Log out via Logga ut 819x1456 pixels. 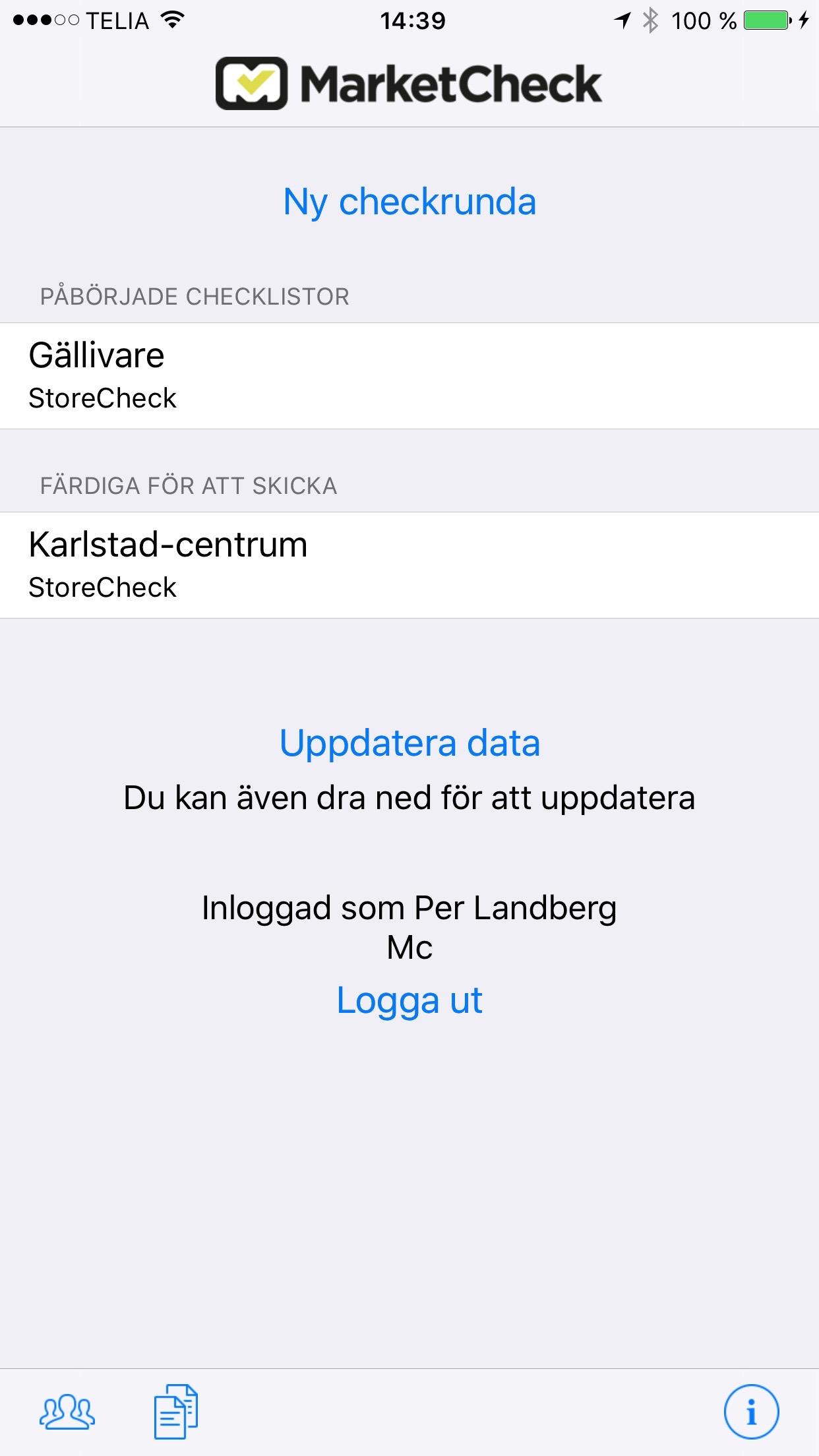[x=409, y=1000]
